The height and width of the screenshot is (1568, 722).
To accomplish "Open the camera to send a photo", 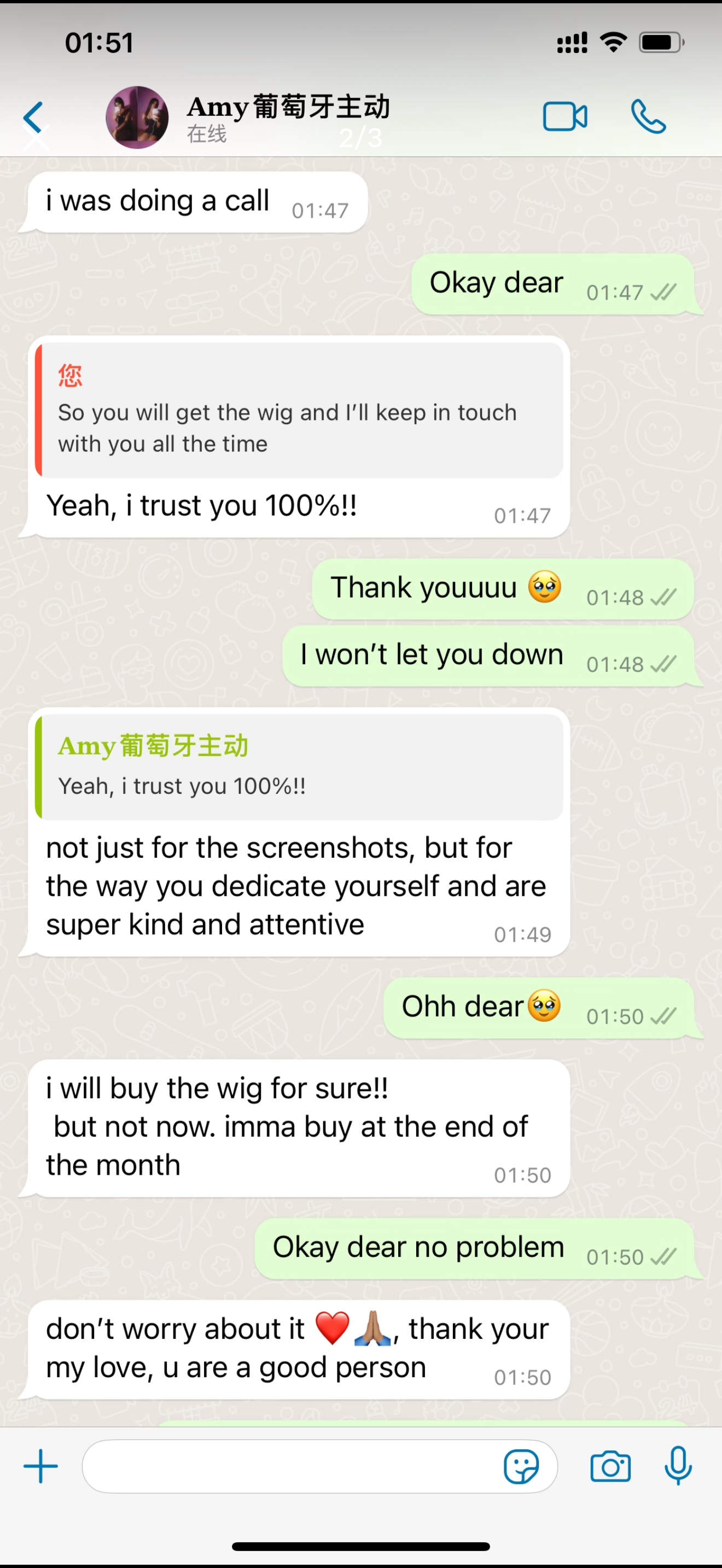I will (610, 1466).
